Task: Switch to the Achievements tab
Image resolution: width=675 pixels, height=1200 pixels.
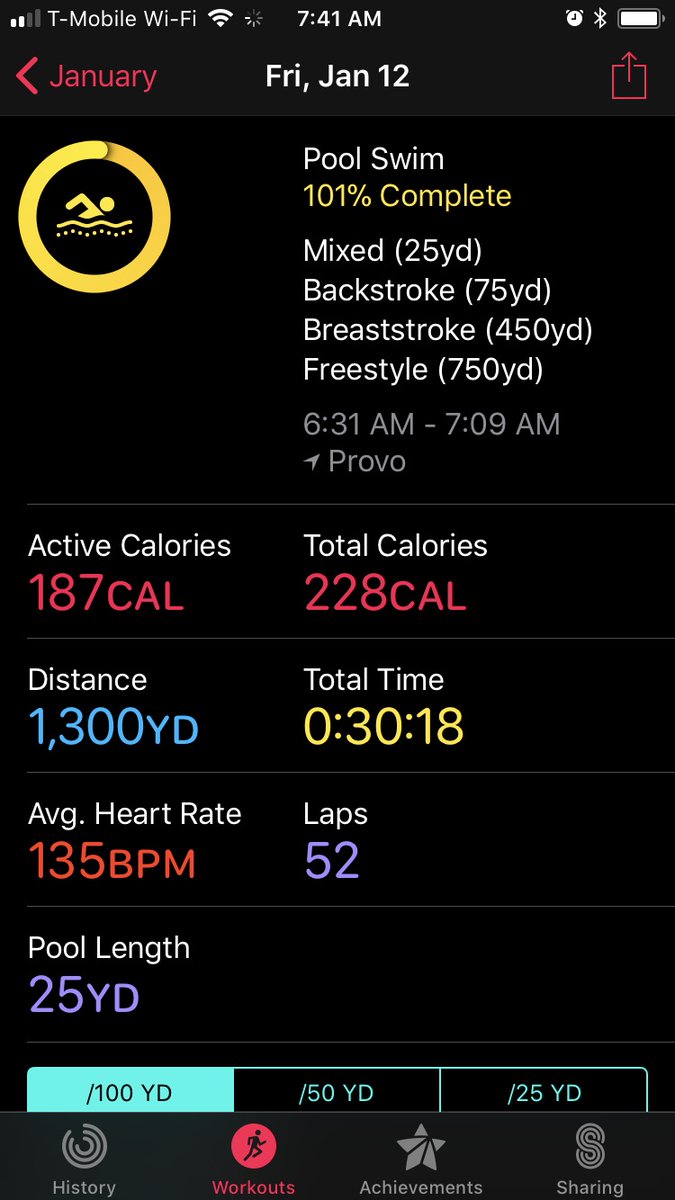Action: [x=421, y=1158]
